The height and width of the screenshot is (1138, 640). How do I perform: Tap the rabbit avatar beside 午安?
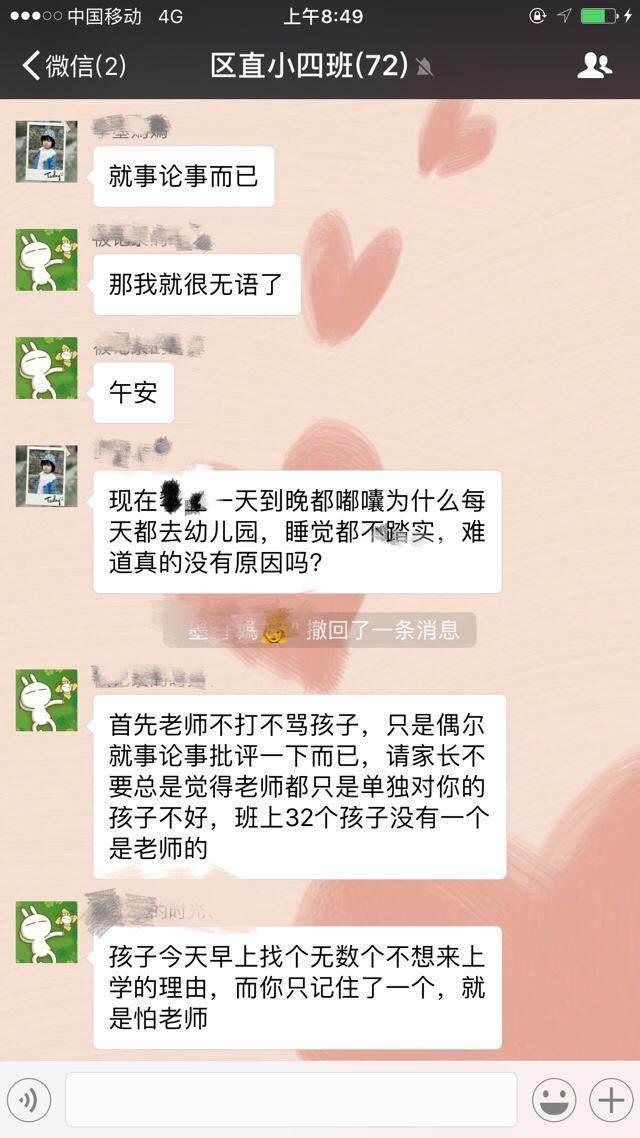[x=46, y=367]
